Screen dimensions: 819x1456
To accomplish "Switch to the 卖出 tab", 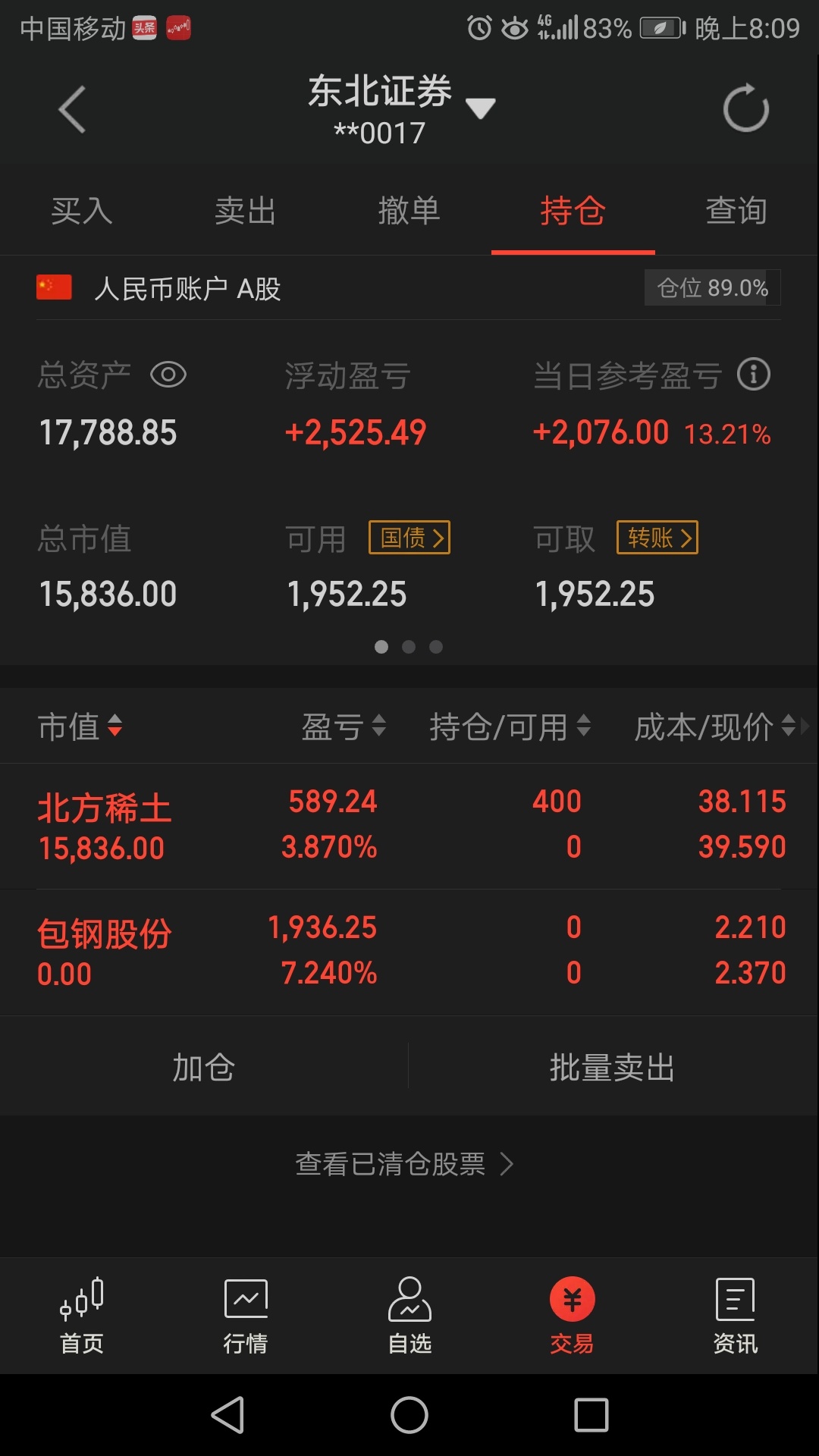I will pyautogui.click(x=246, y=211).
